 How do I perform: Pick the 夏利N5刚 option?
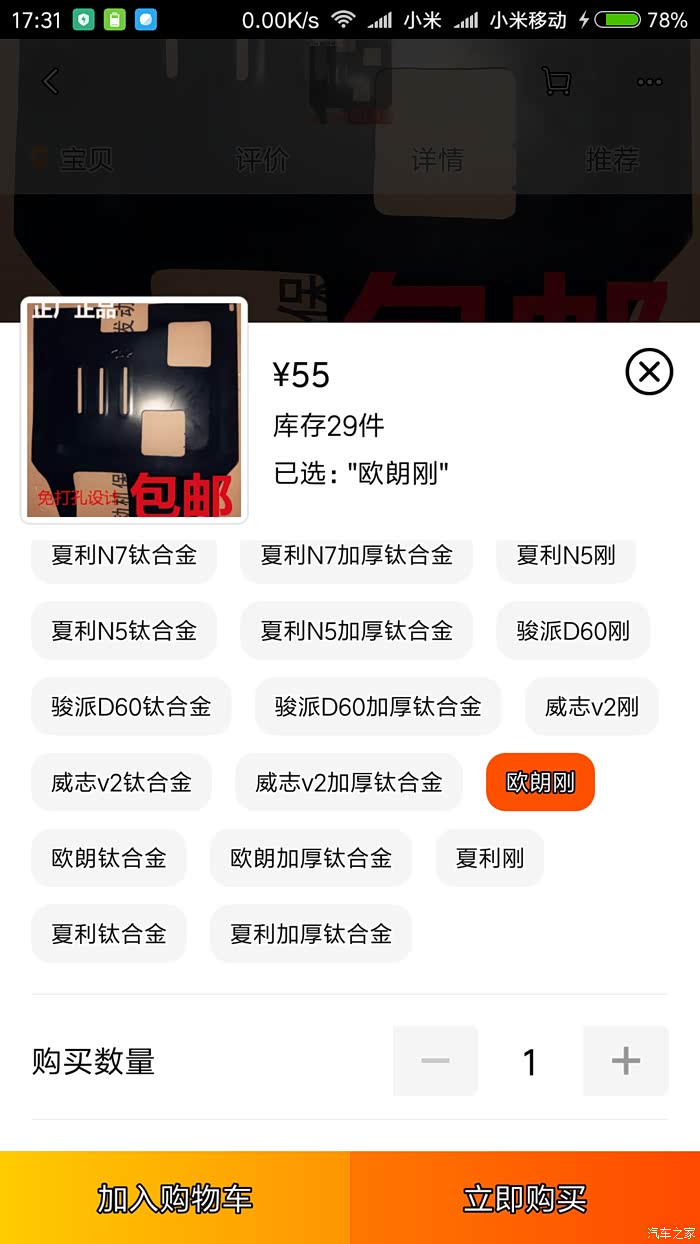[x=566, y=556]
